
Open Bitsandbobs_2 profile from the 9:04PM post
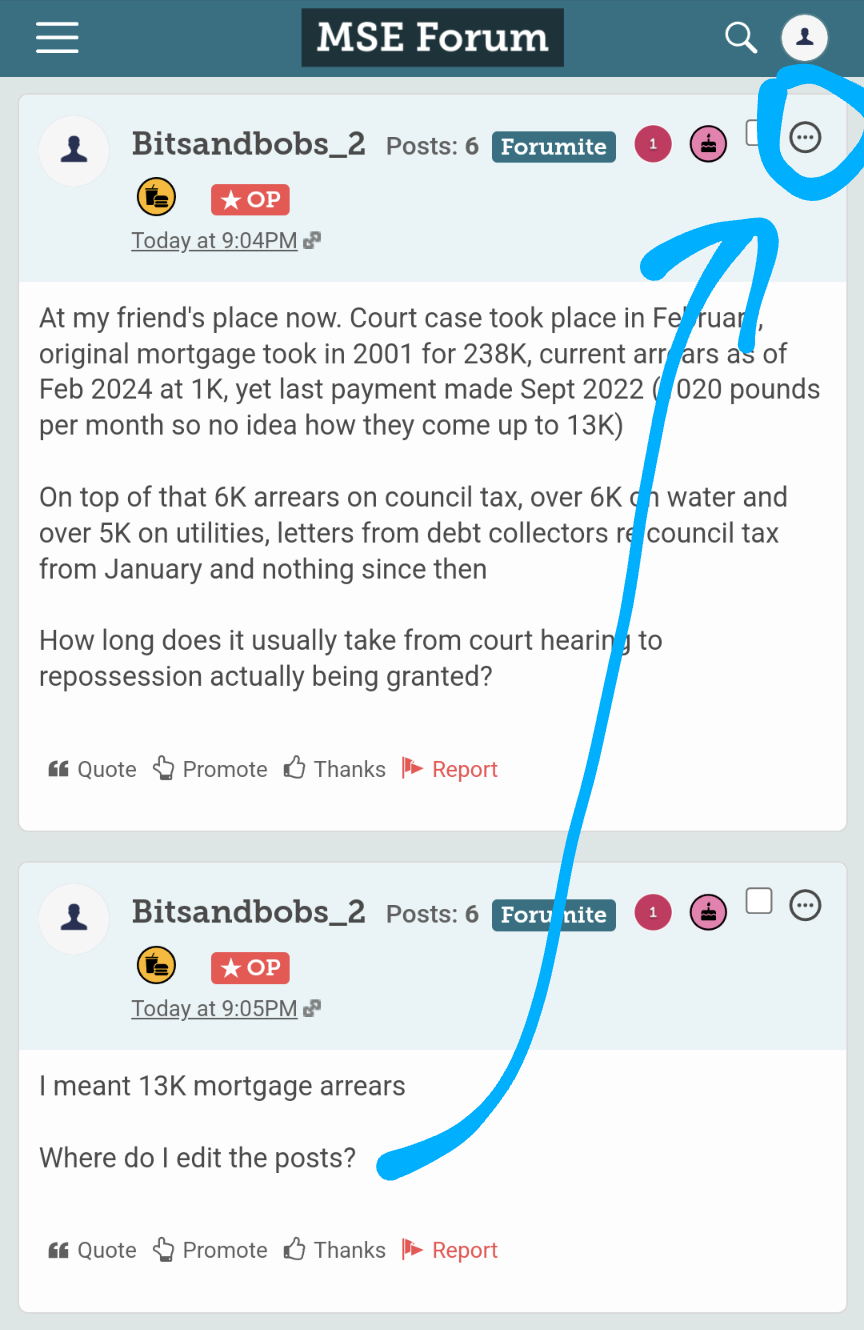pos(248,144)
